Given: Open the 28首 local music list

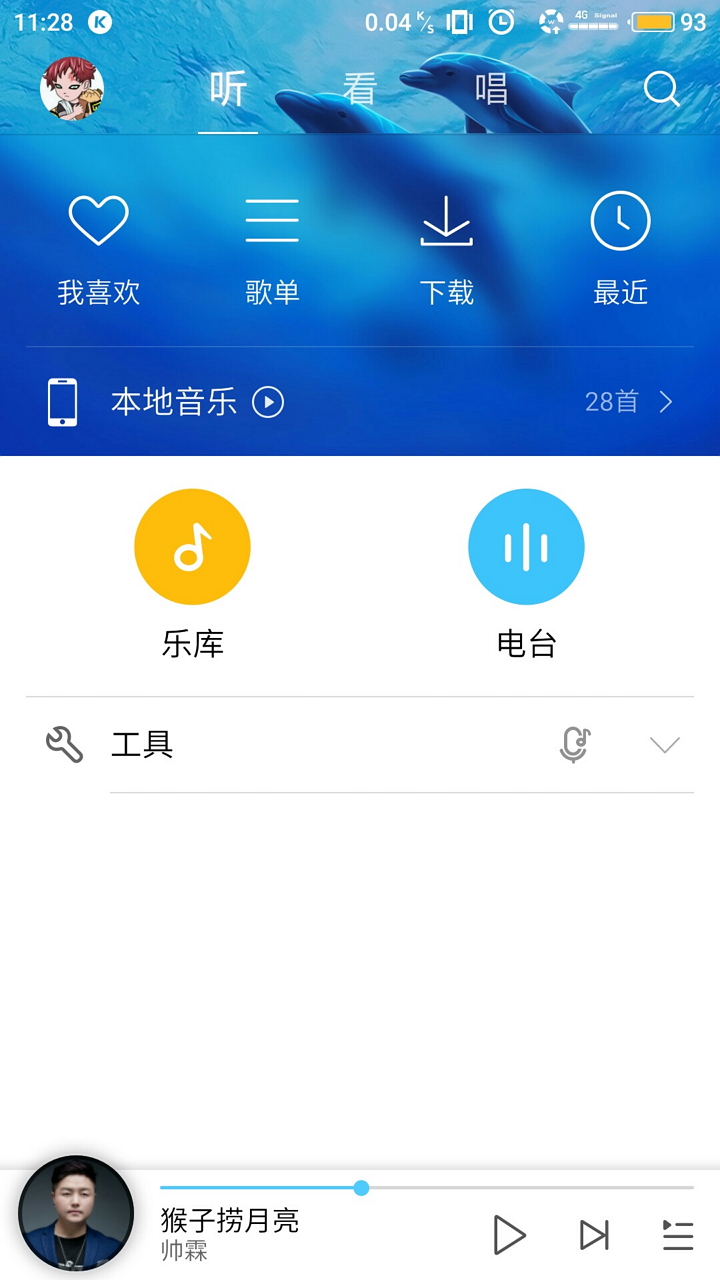Looking at the screenshot, I should pyautogui.click(x=630, y=402).
